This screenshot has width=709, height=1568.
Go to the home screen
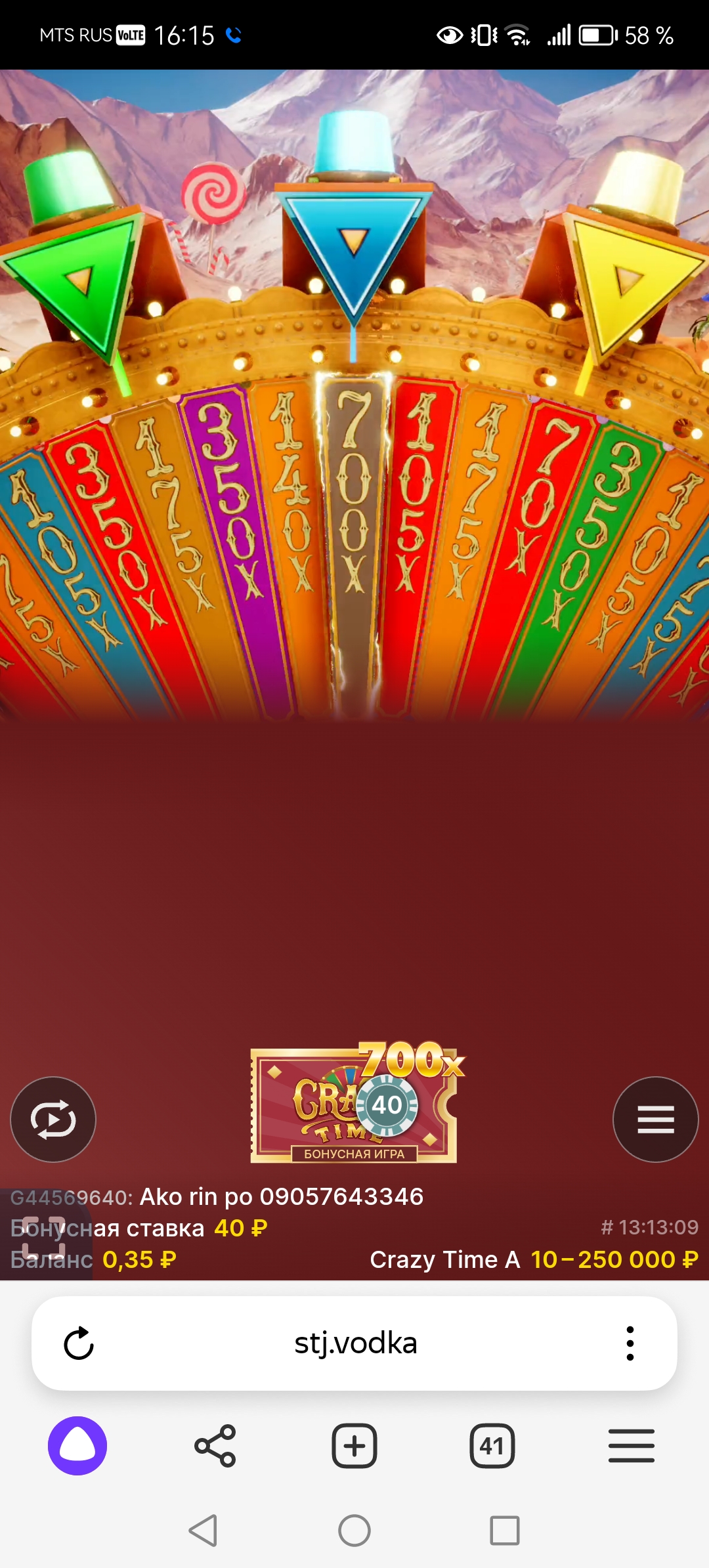click(354, 1531)
